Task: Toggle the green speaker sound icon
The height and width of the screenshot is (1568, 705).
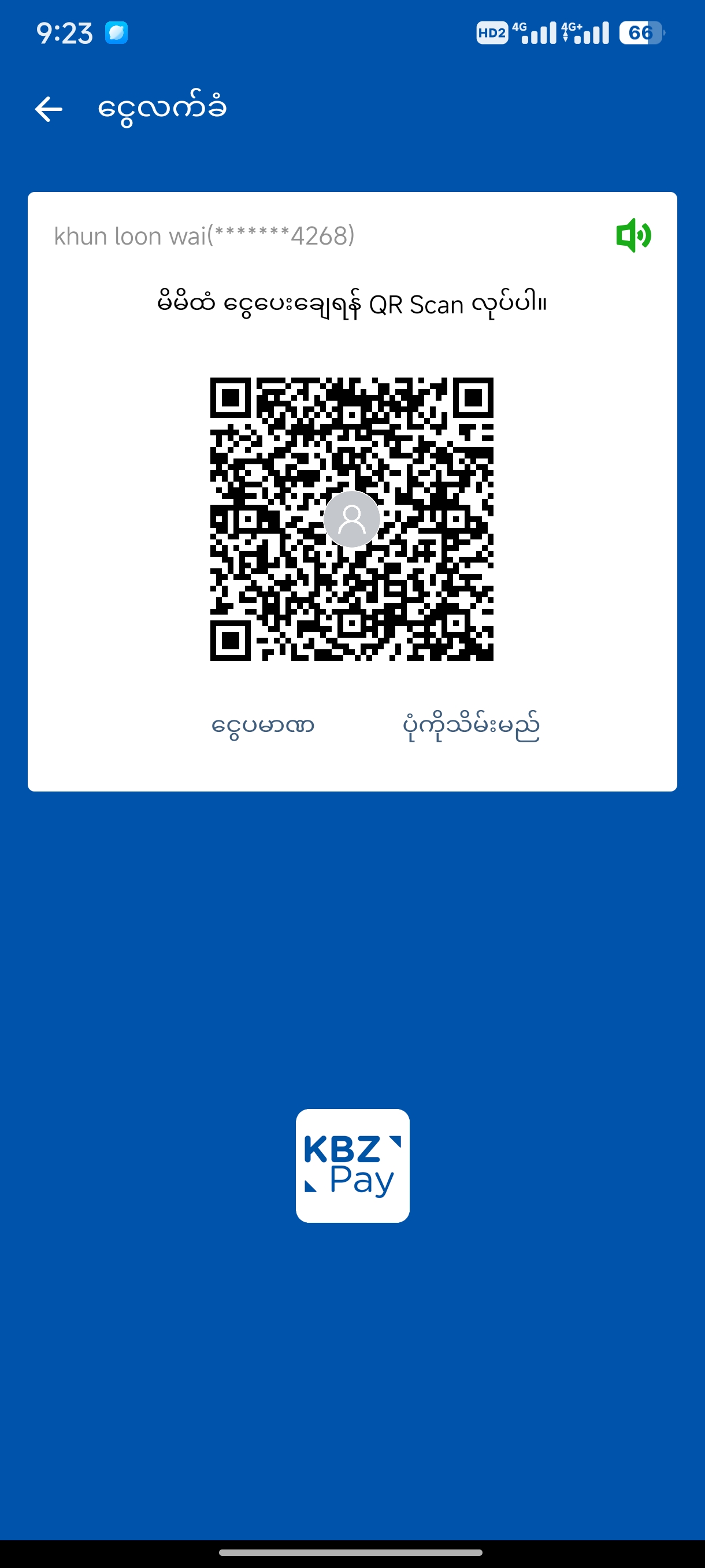Action: (x=633, y=235)
